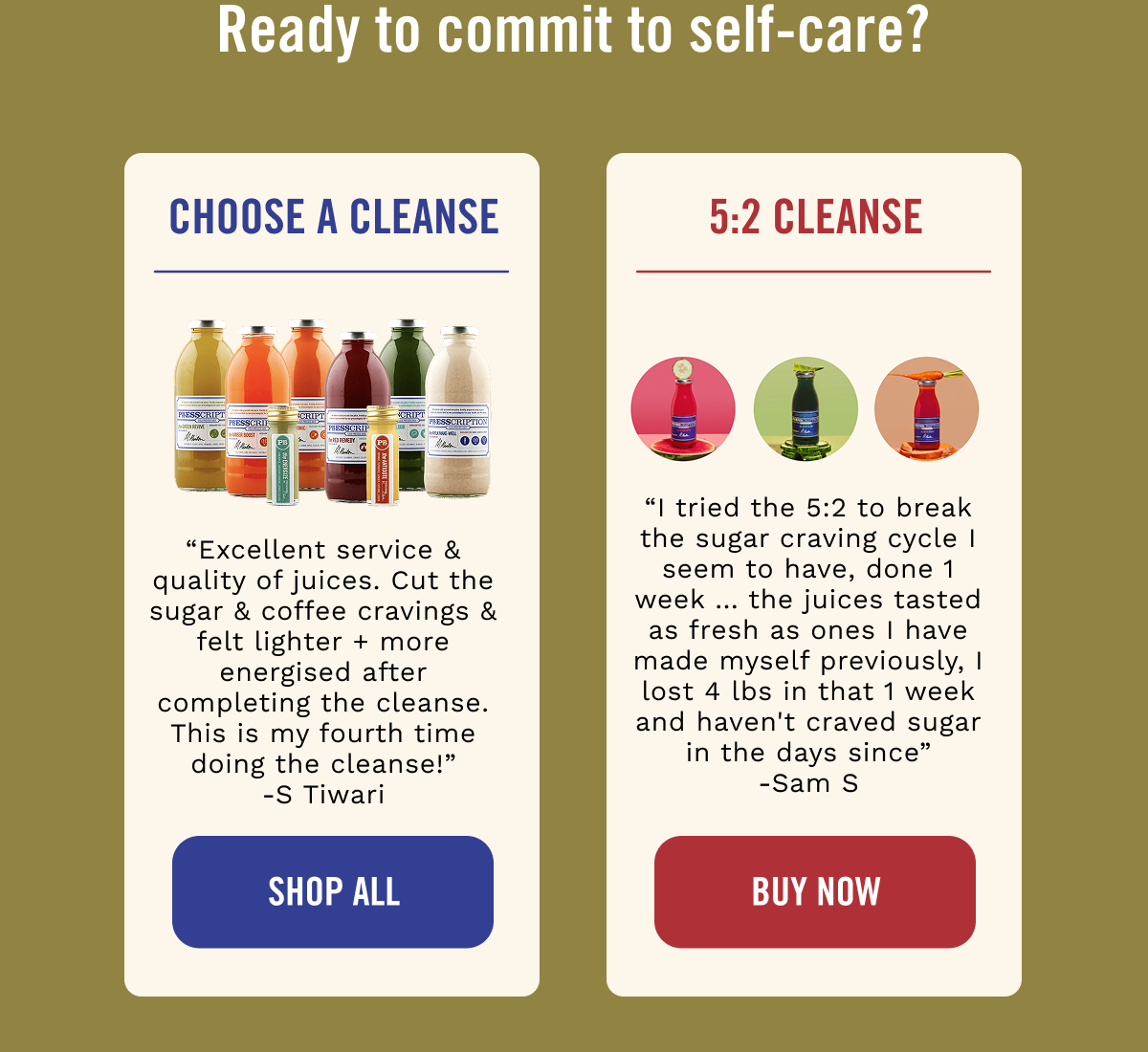Image resolution: width=1148 pixels, height=1052 pixels.
Task: Tap the SHOP ALL button
Action: click(x=333, y=891)
